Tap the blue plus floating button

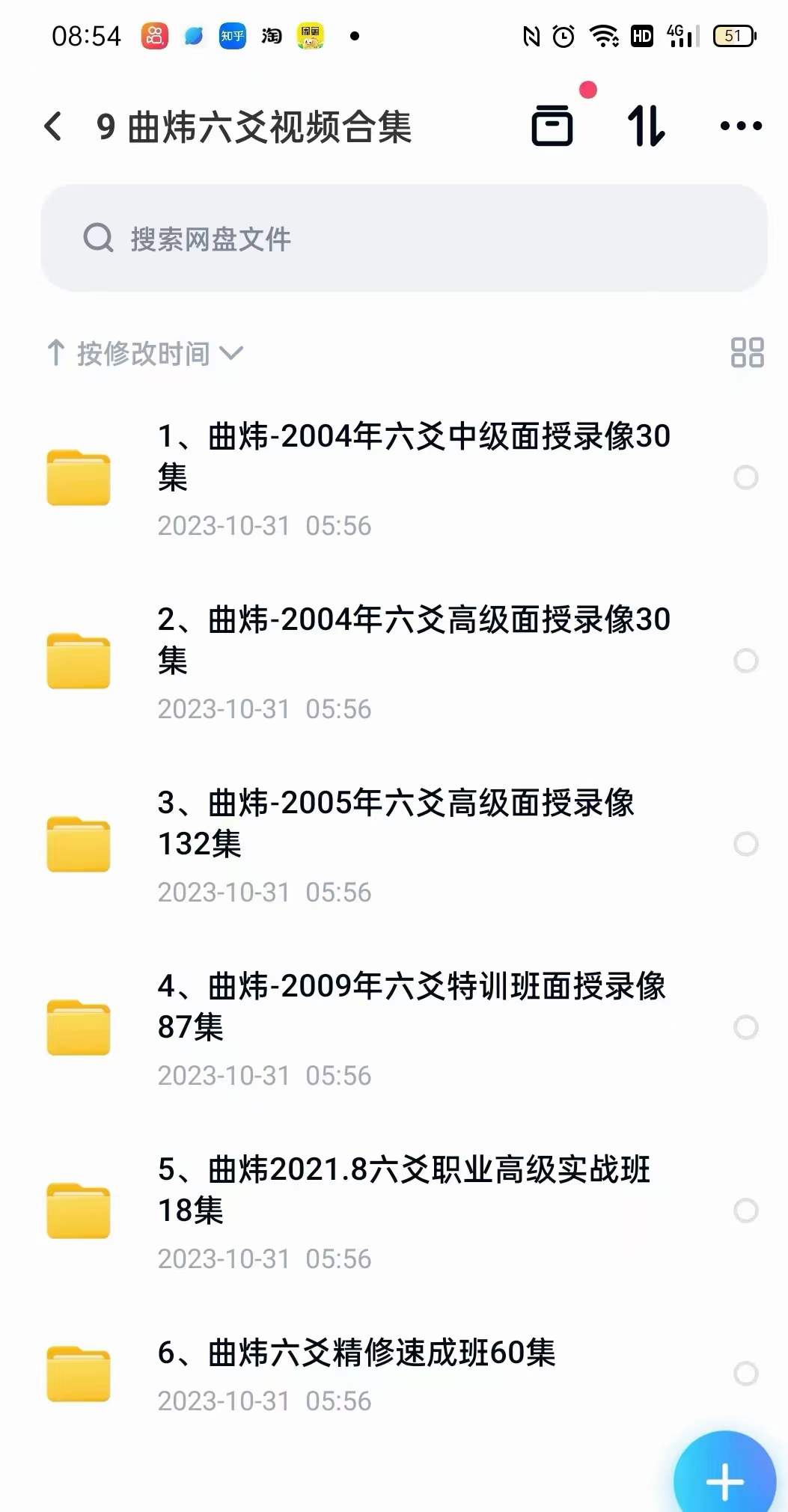tap(725, 1478)
